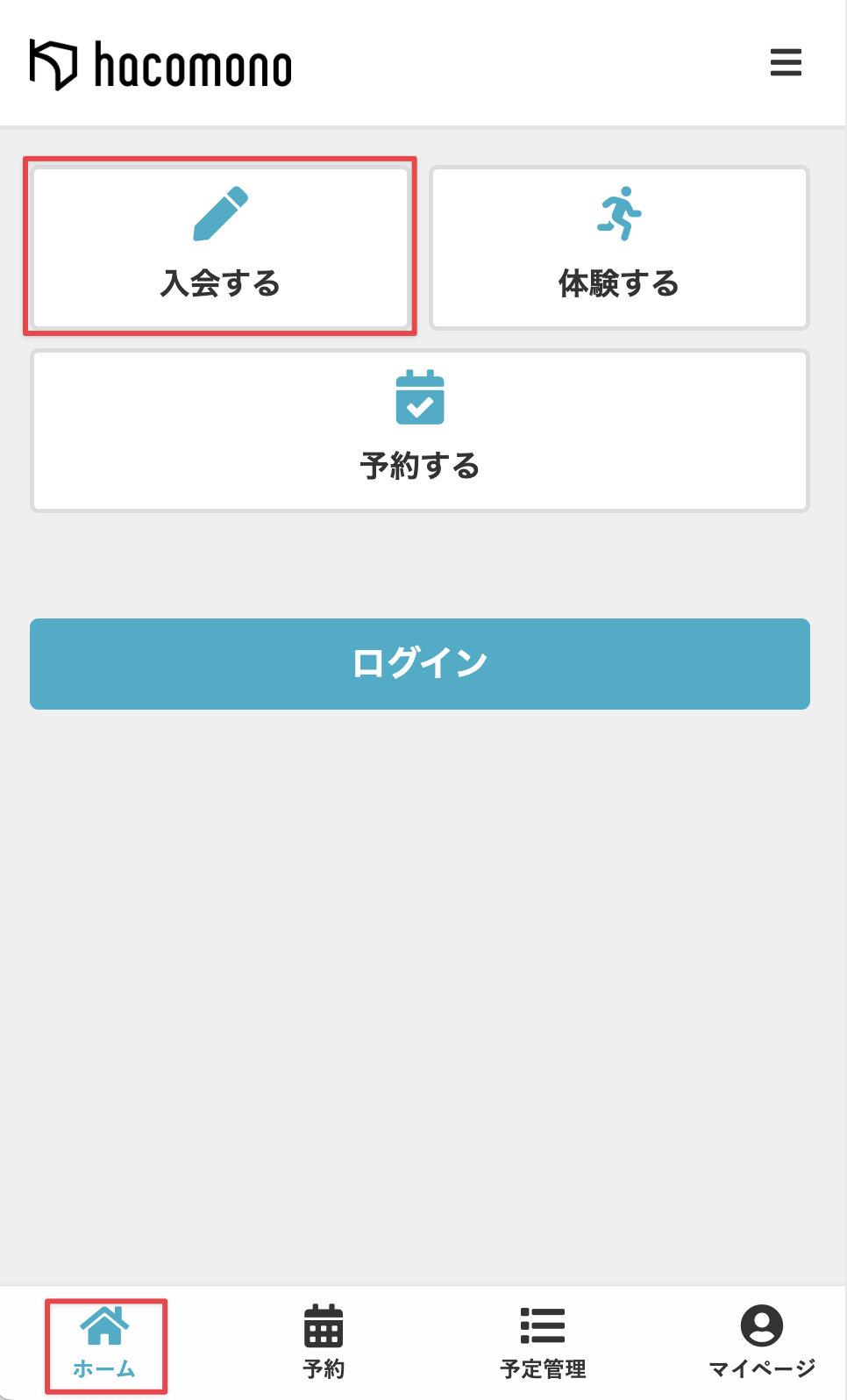The width and height of the screenshot is (847, 1400).
Task: Open the hamburger menu
Action: click(786, 62)
